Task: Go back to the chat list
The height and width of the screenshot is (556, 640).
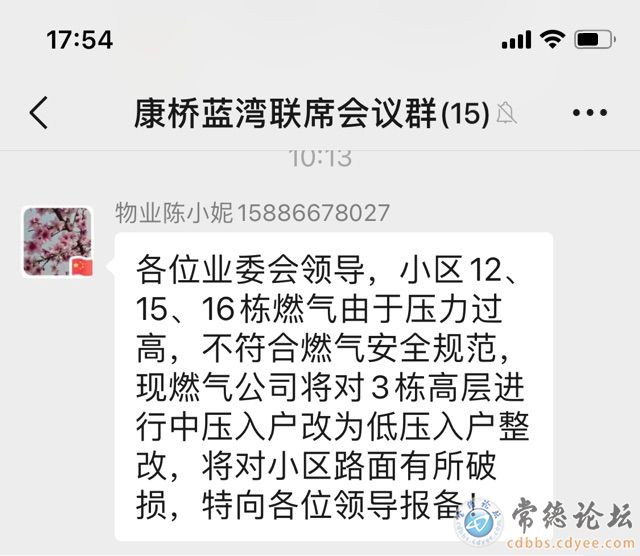Action: click(38, 113)
